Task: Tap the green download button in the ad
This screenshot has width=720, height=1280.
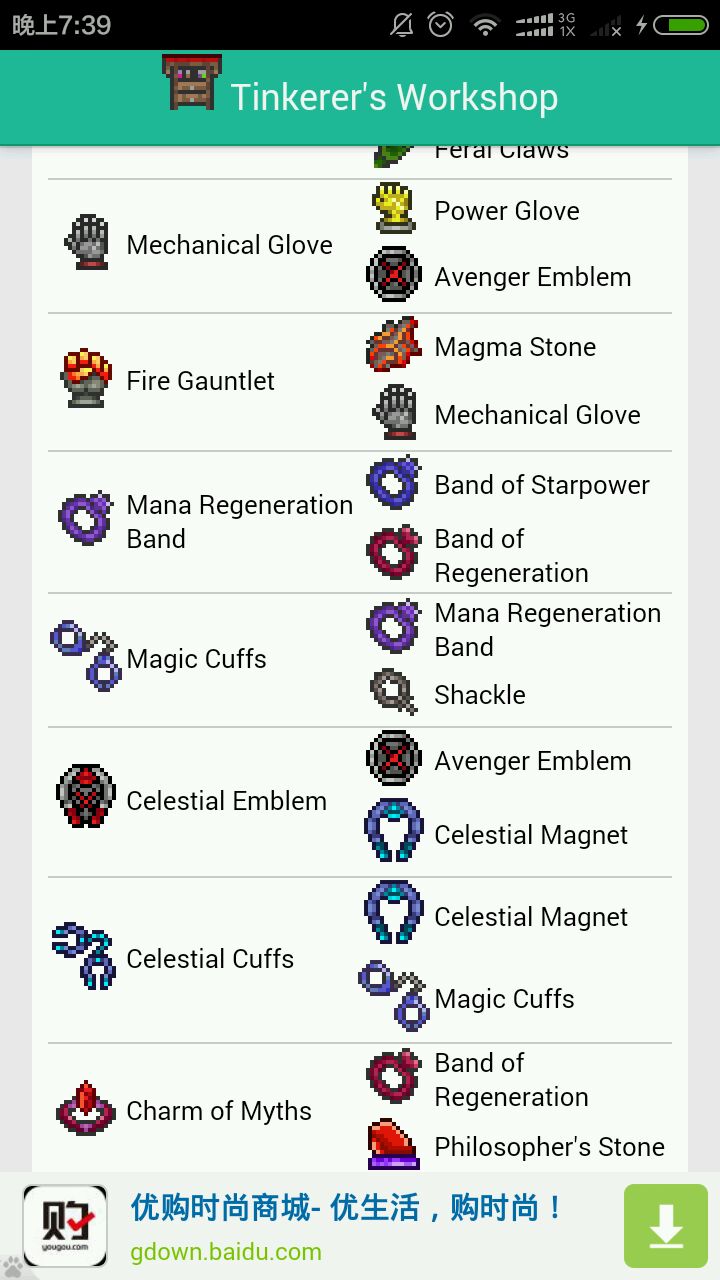Action: (x=665, y=1226)
